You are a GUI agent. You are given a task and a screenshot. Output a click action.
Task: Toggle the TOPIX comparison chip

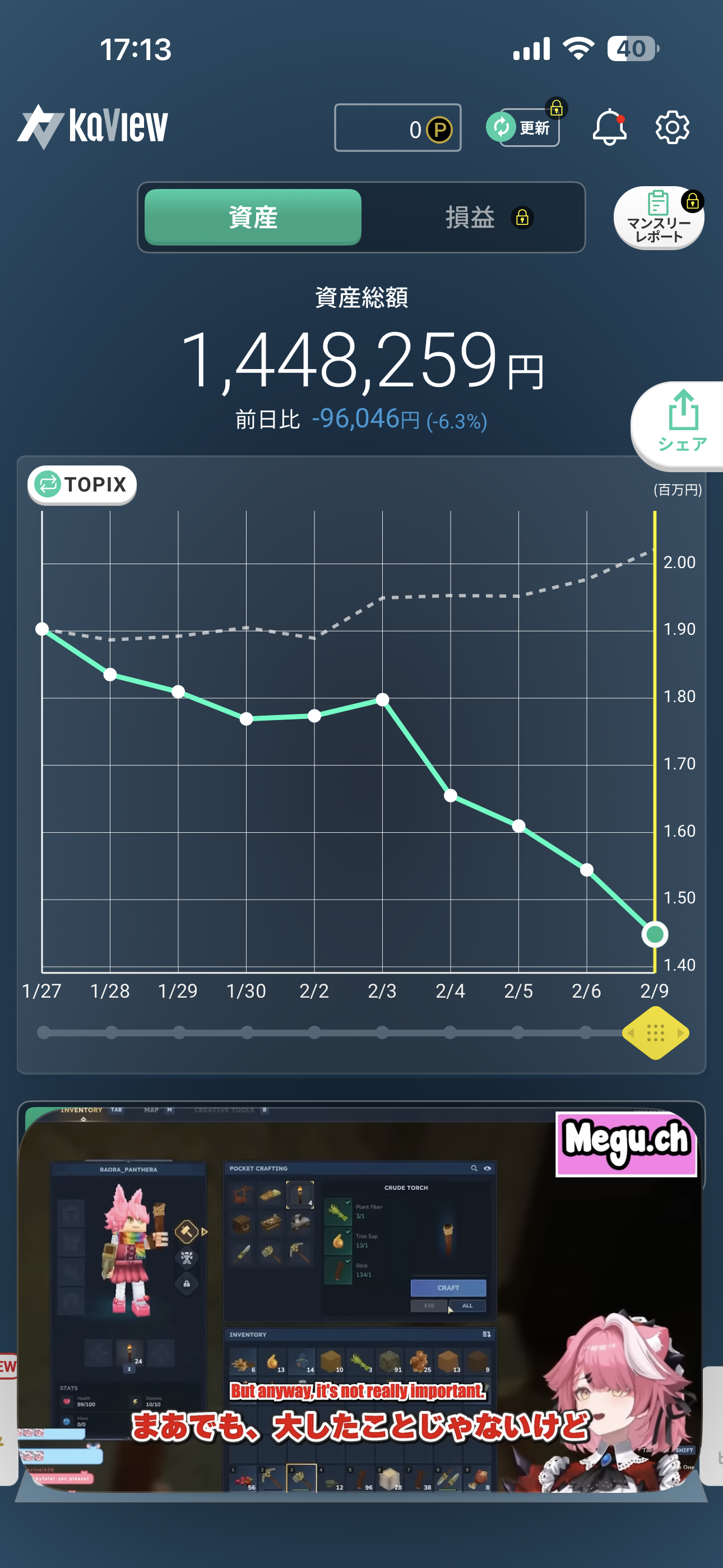[82, 485]
